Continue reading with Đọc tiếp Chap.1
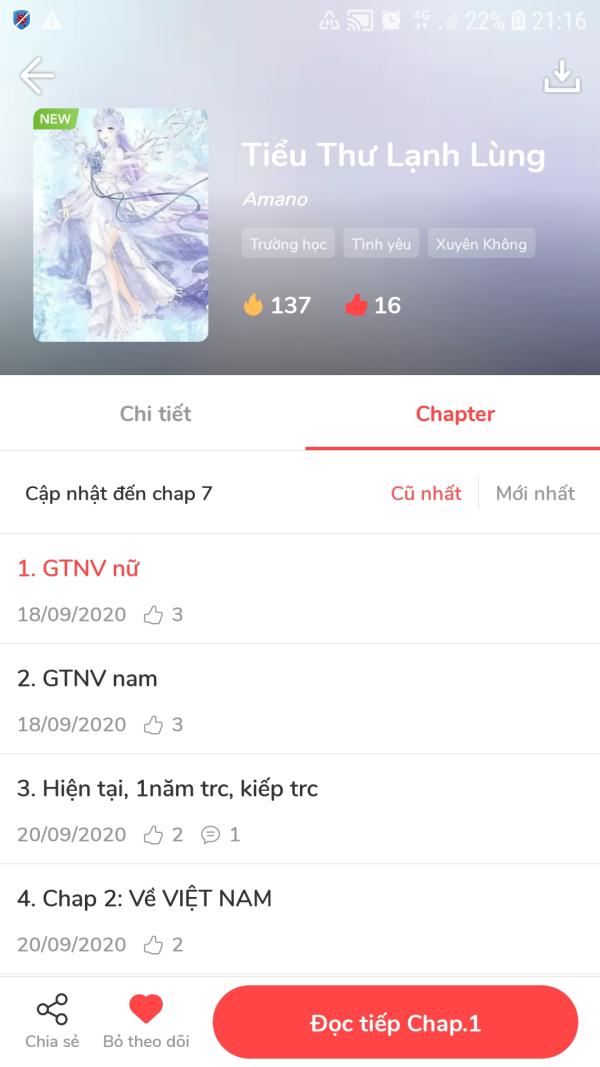The image size is (600, 1067). tap(395, 1023)
